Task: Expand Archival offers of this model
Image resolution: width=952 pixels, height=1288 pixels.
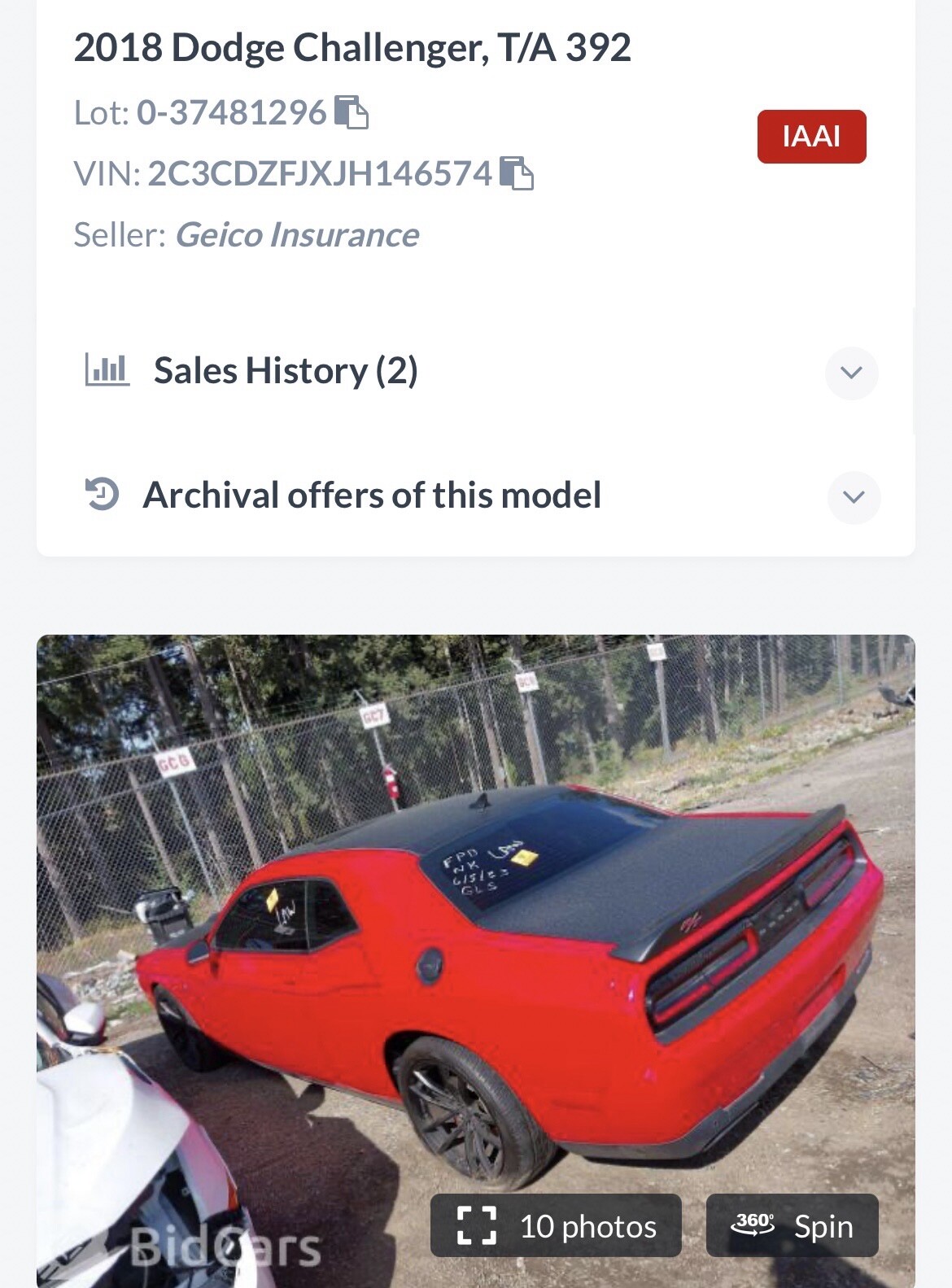Action: click(x=853, y=497)
